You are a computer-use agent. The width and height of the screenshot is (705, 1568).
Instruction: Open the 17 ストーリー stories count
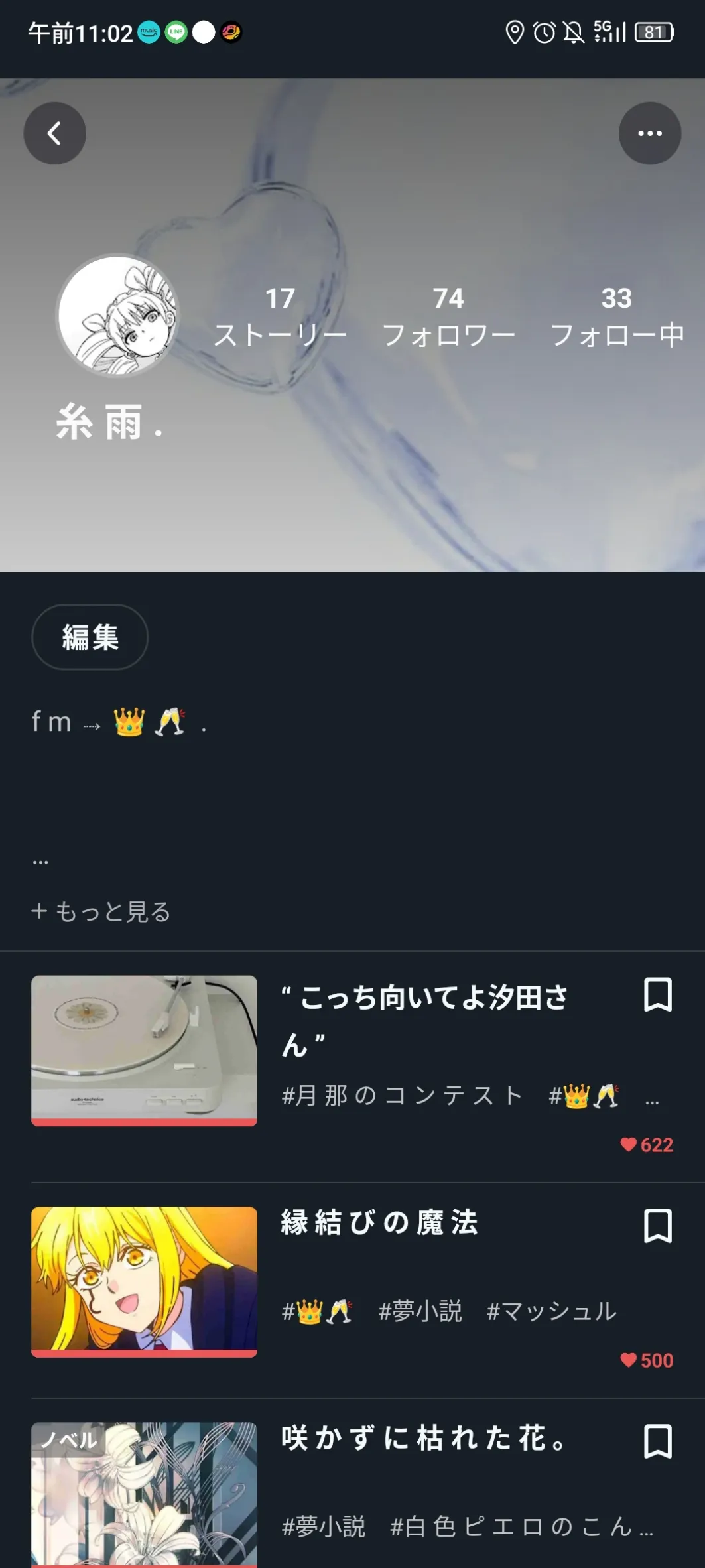click(x=280, y=317)
